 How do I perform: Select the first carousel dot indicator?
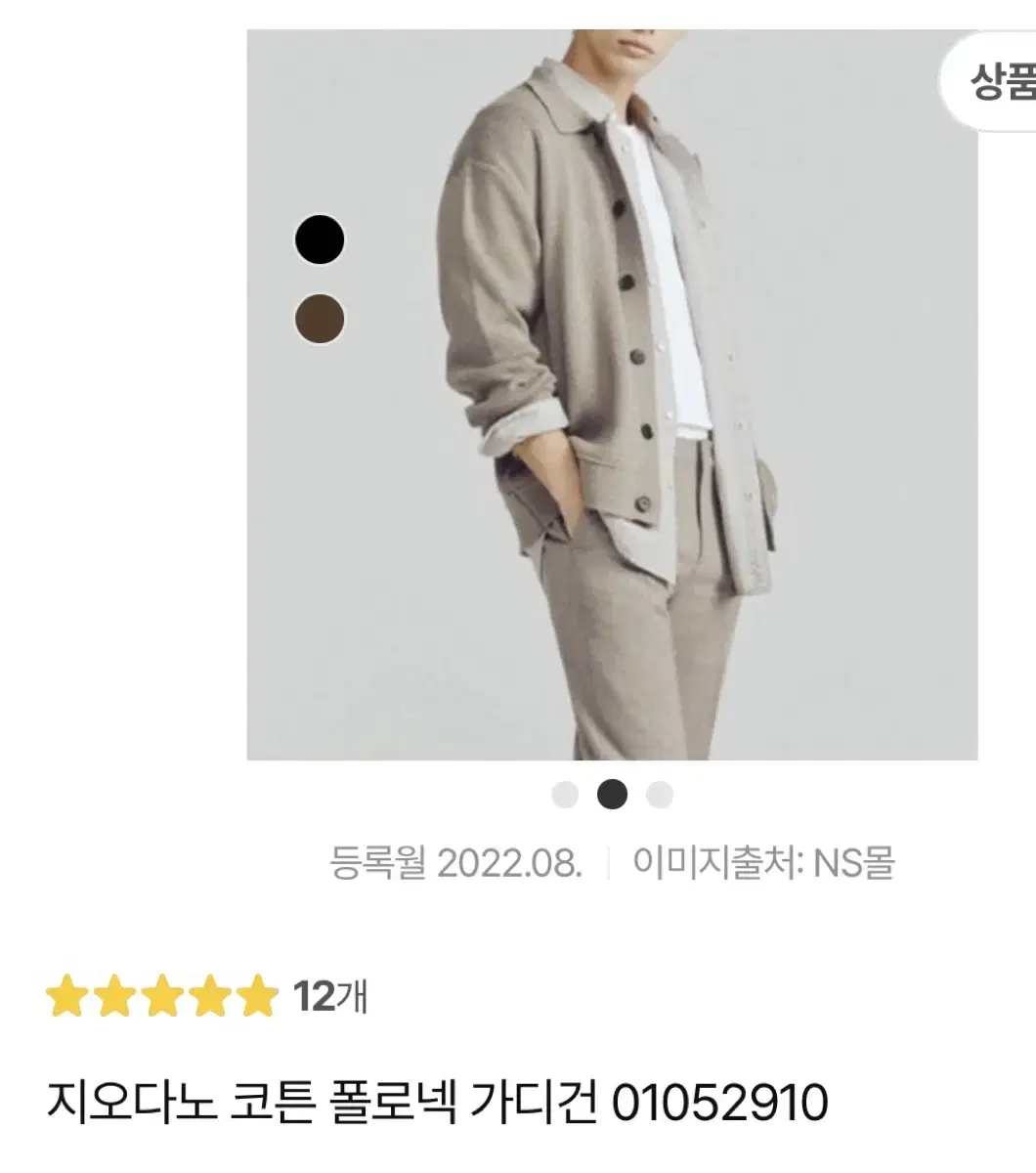[562, 796]
